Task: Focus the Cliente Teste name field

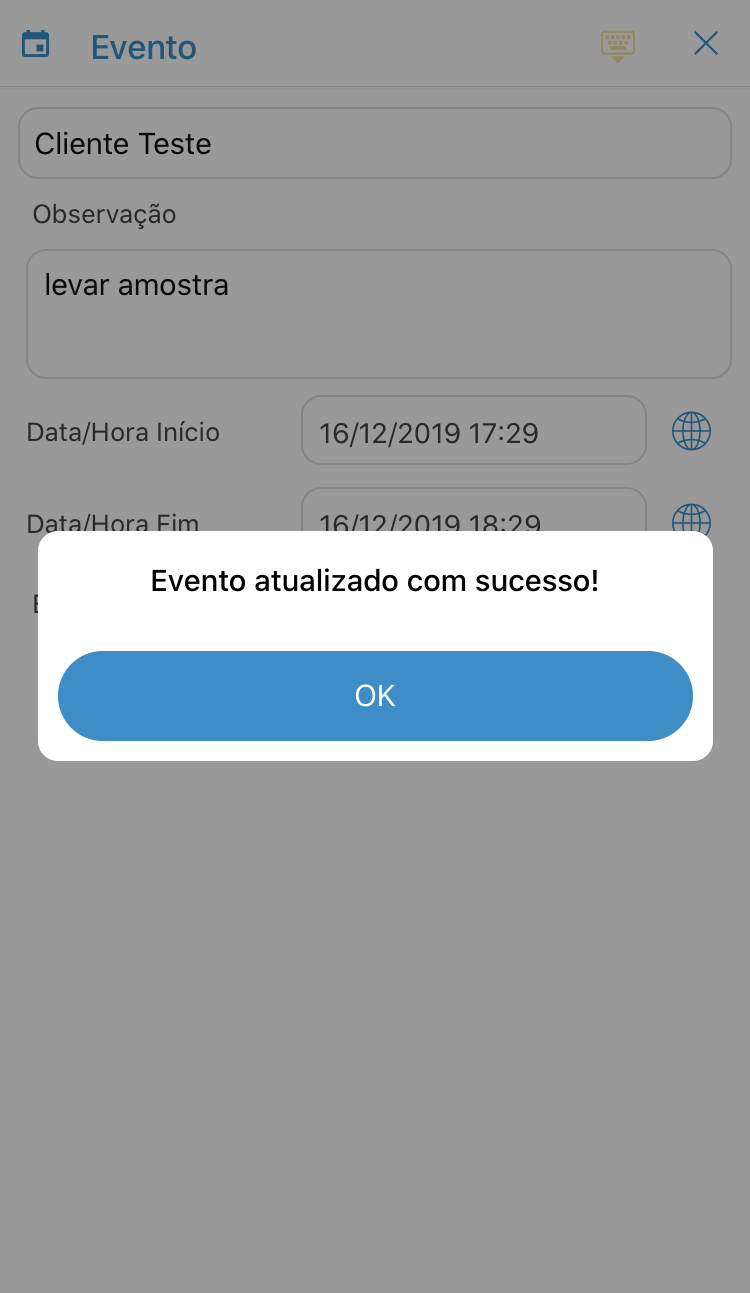Action: click(375, 143)
